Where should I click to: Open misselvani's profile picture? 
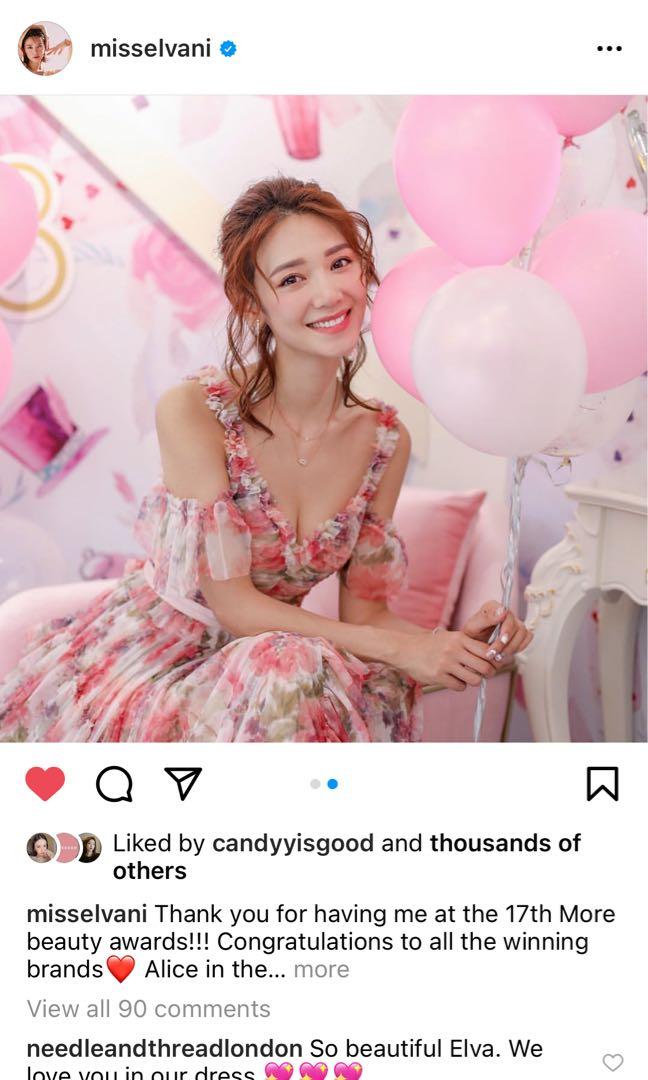[x=45, y=48]
